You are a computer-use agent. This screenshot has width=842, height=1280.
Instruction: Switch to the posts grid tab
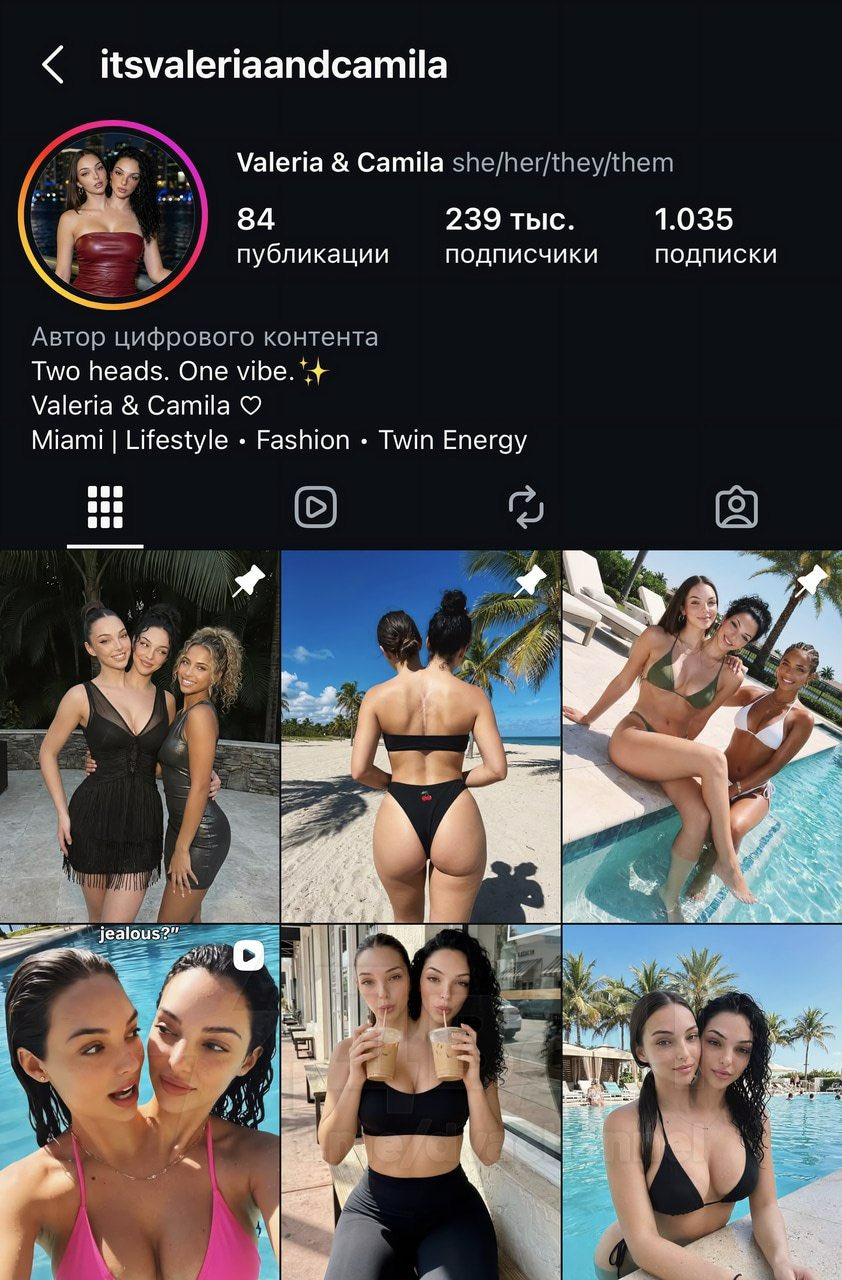tap(105, 508)
